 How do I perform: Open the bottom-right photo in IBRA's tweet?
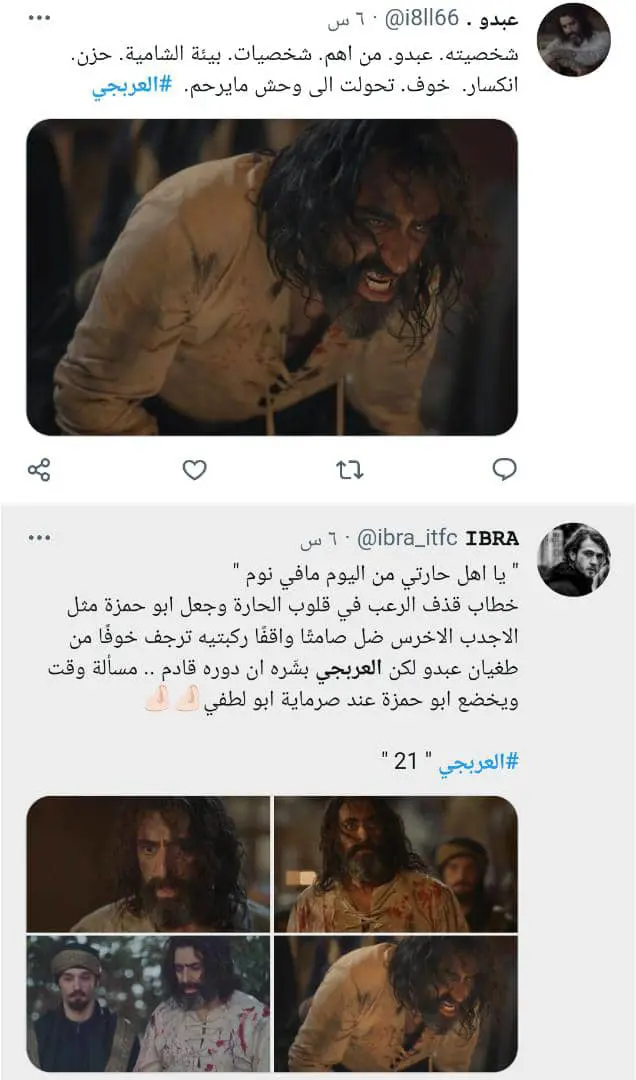[x=396, y=1003]
